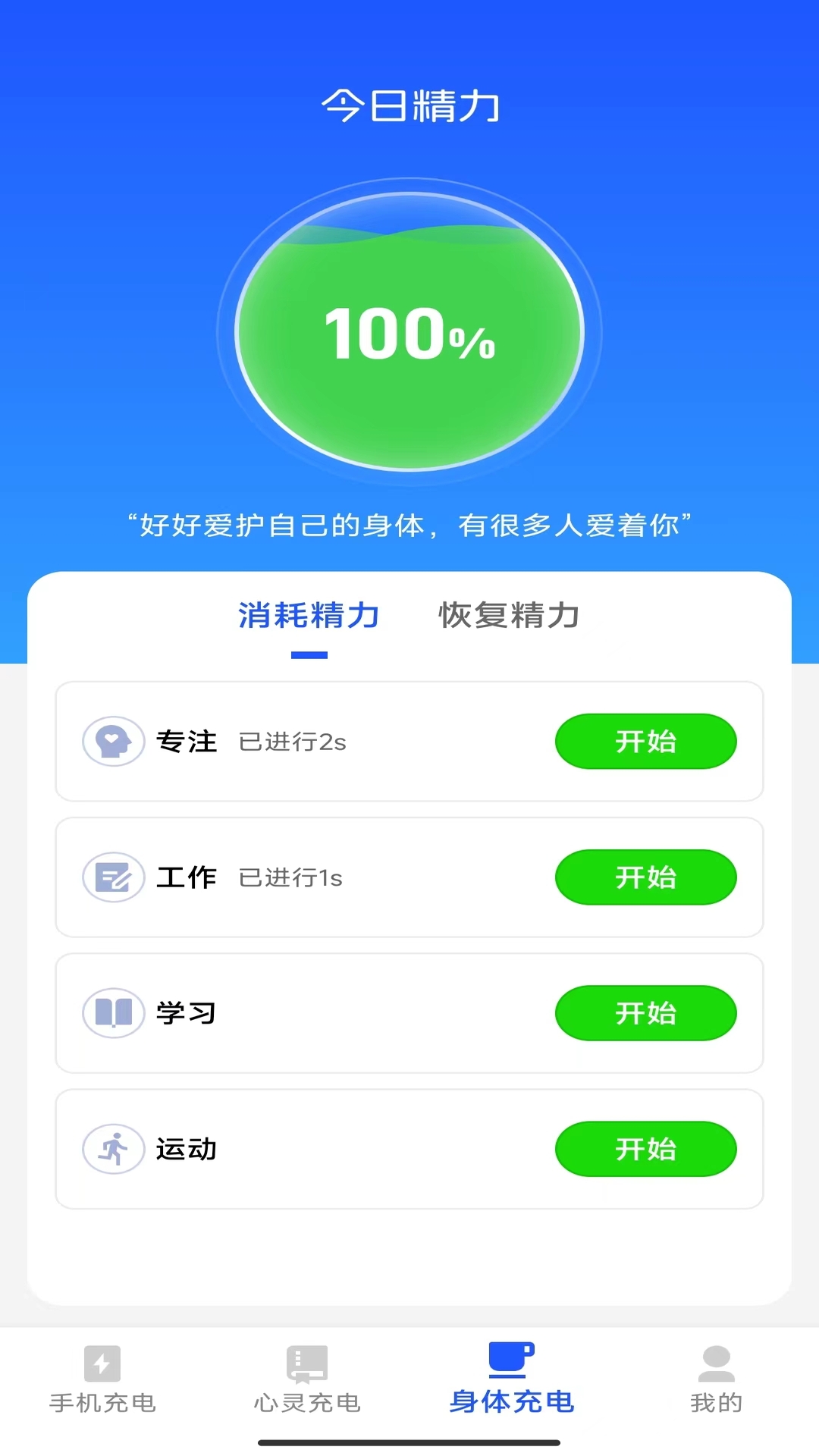This screenshot has width=819, height=1456.
Task: Go to the 心灵充电 tab
Action: 307,1380
